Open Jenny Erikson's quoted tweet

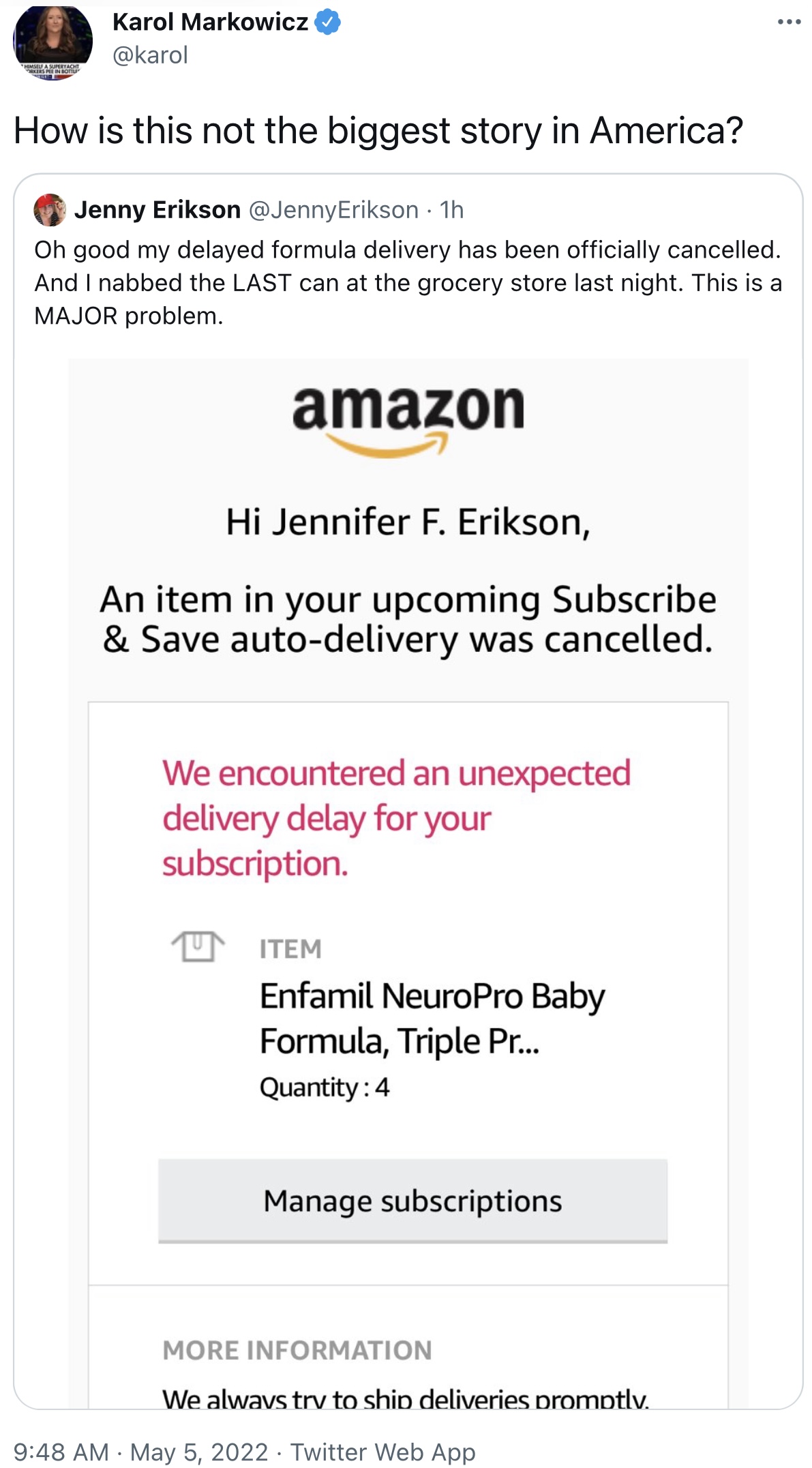408,282
